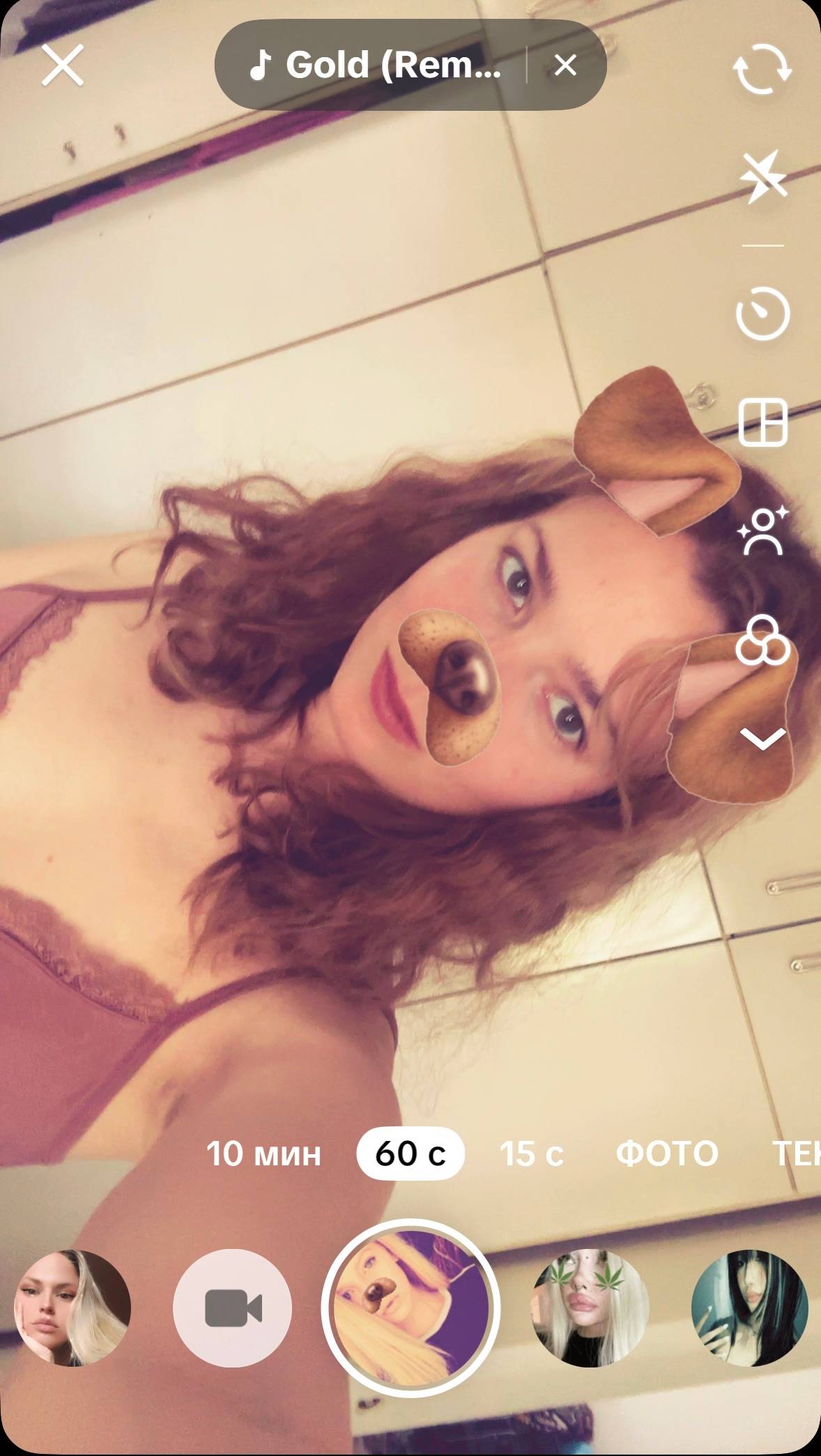Open the layout grid option
Screen dimensions: 821x1456
point(762,422)
